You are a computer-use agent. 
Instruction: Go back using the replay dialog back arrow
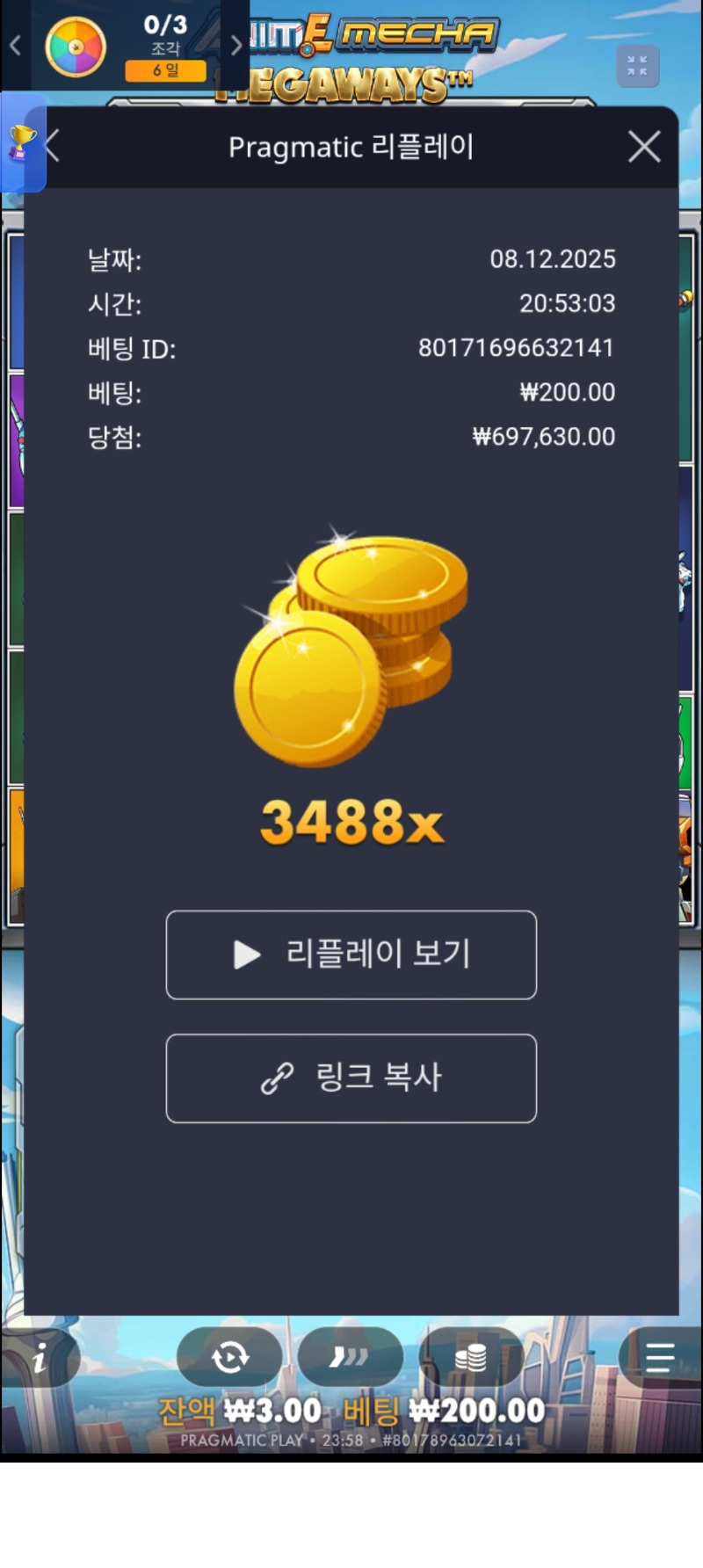(x=53, y=147)
